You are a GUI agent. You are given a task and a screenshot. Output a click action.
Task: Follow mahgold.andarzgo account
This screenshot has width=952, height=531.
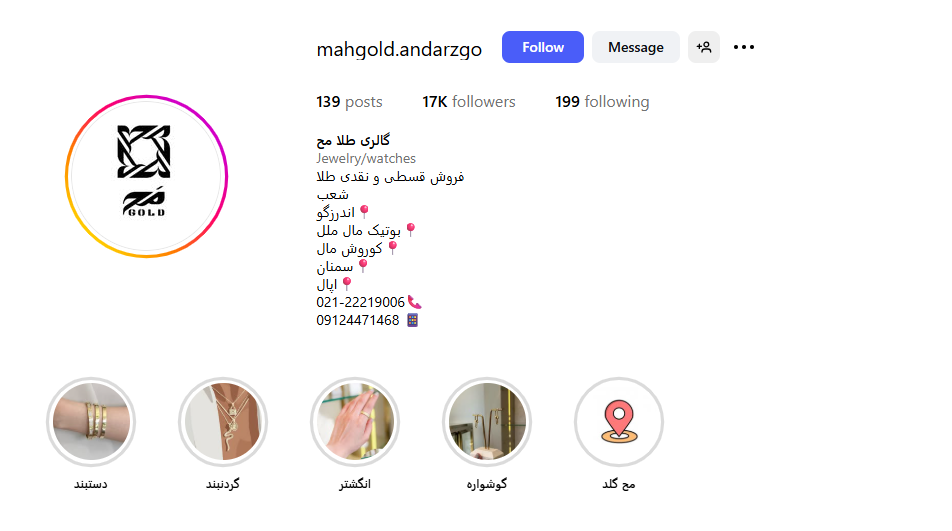(x=542, y=47)
